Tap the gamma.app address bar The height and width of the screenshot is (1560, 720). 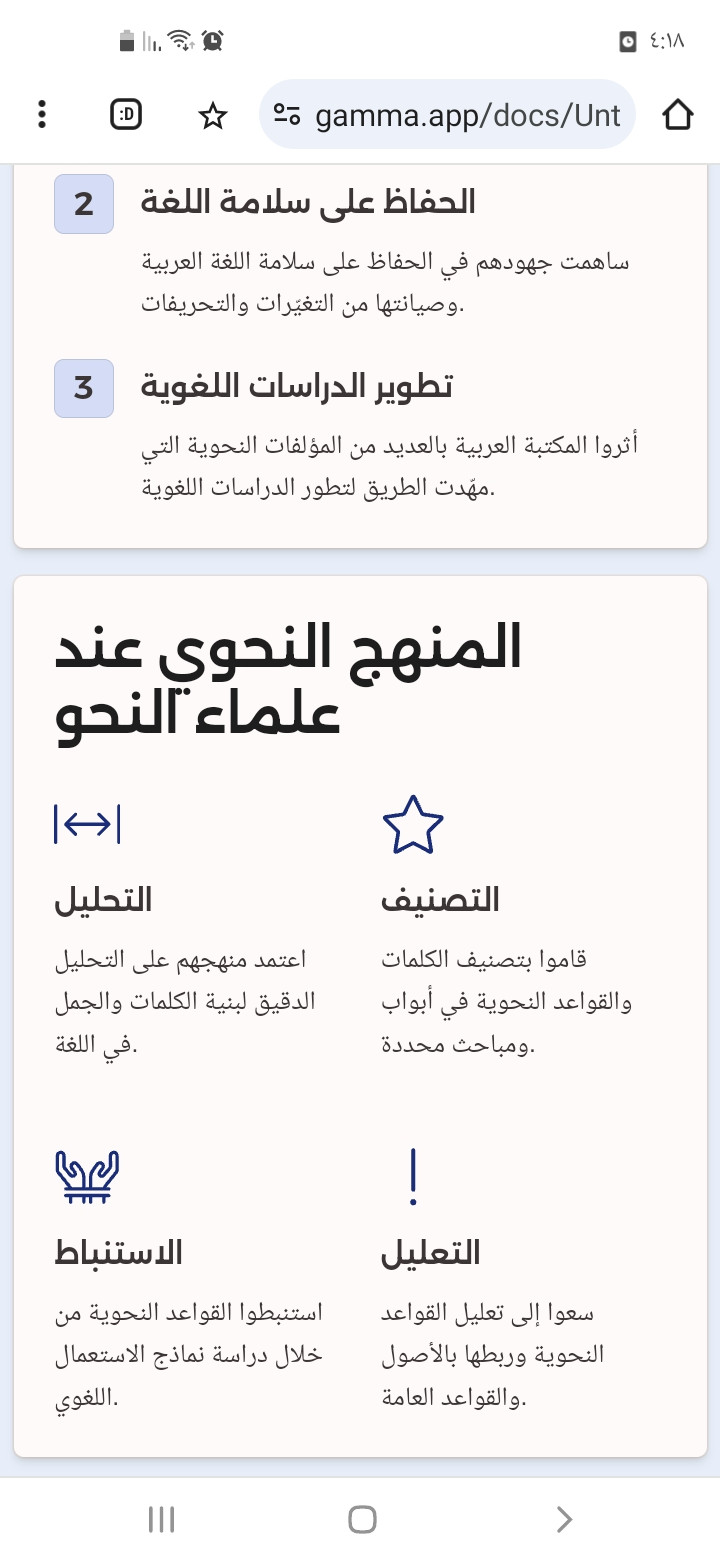click(467, 116)
